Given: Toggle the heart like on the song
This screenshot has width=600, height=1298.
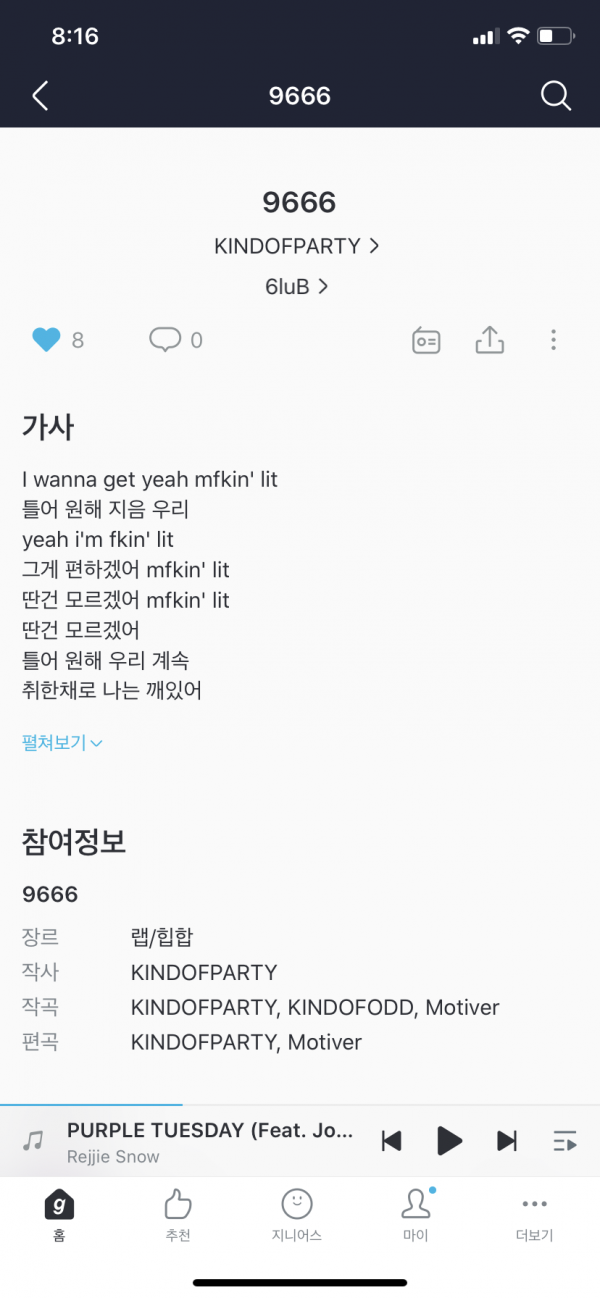Looking at the screenshot, I should pyautogui.click(x=46, y=340).
